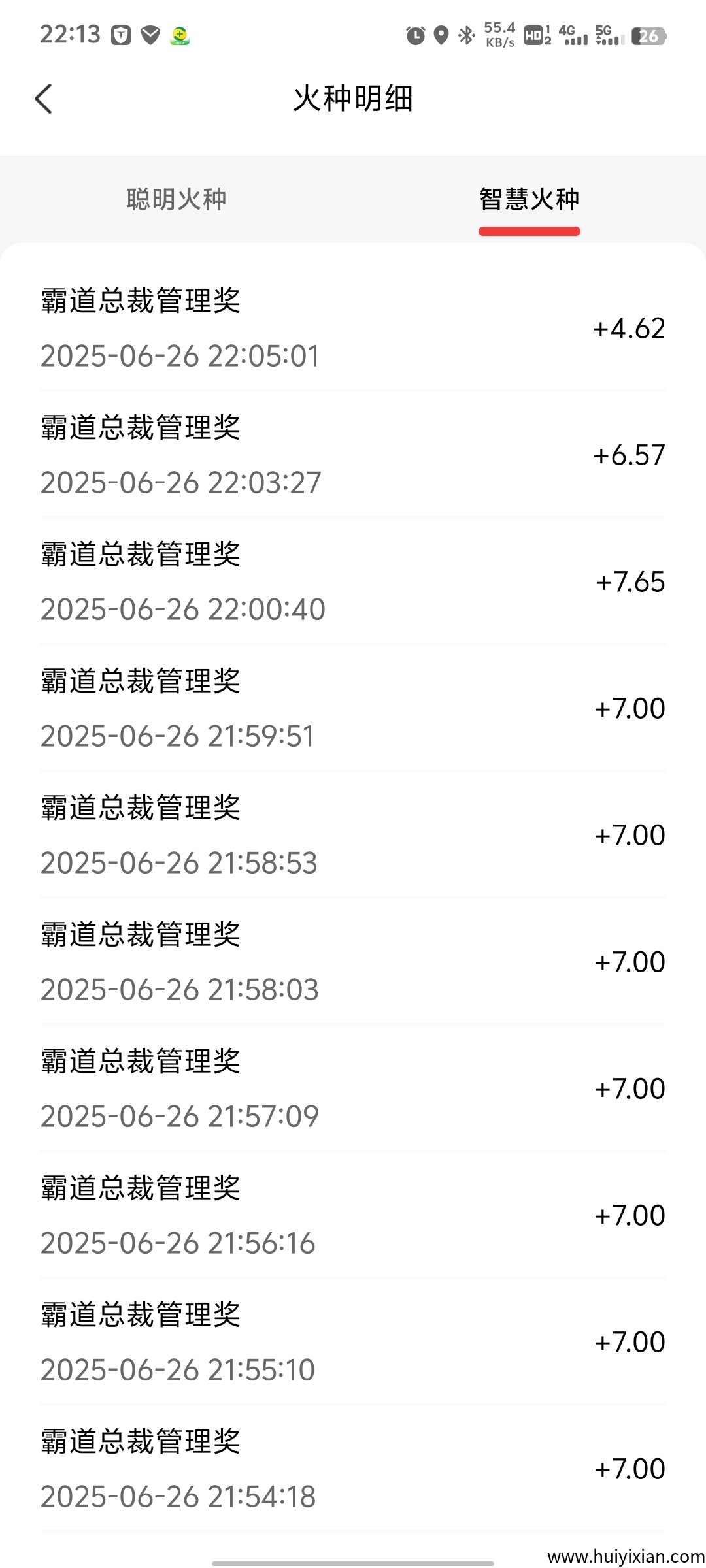Image resolution: width=706 pixels, height=1568 pixels.
Task: Tap the +4.62 amount value
Action: (629, 329)
